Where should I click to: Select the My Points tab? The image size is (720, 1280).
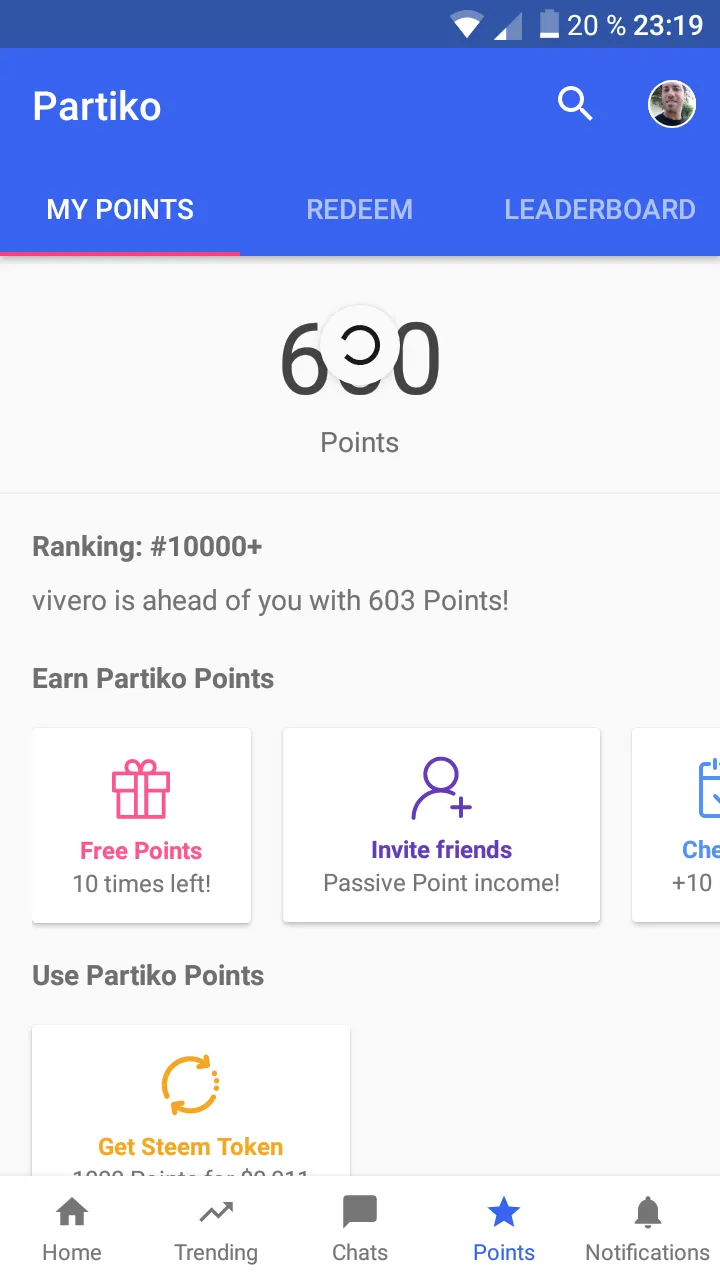pyautogui.click(x=120, y=209)
